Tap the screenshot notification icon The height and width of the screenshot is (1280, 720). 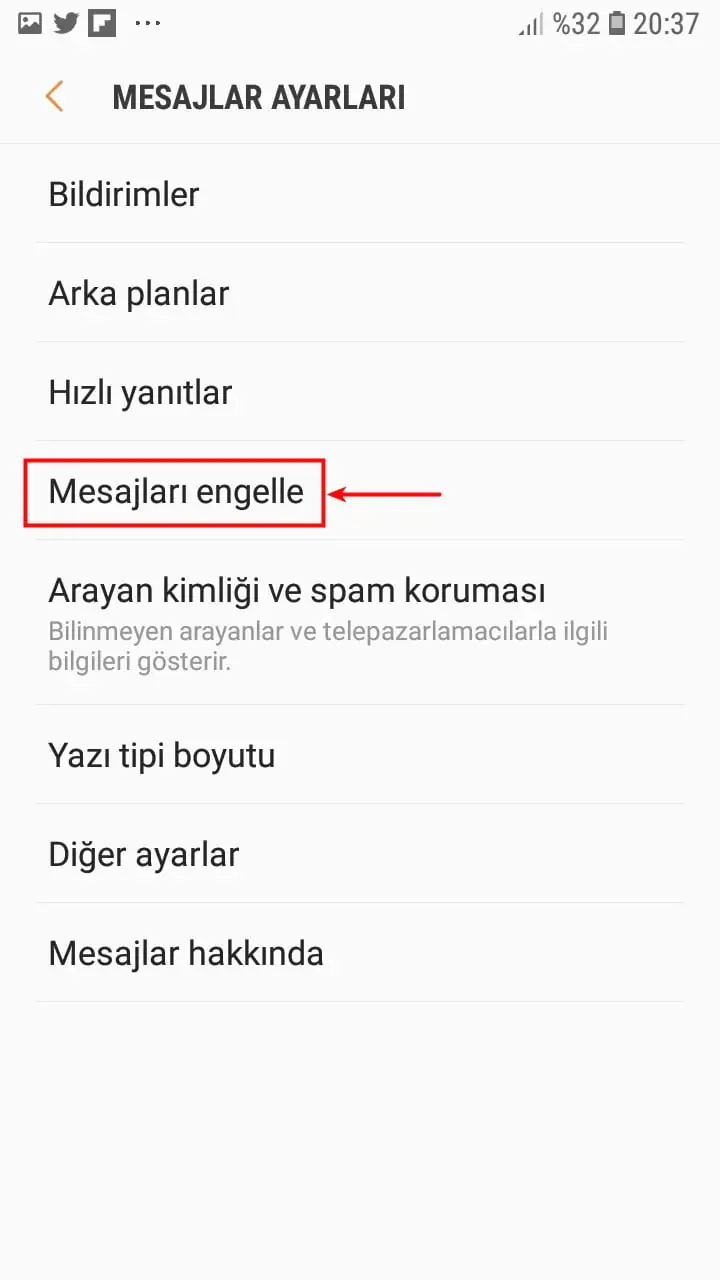click(29, 22)
